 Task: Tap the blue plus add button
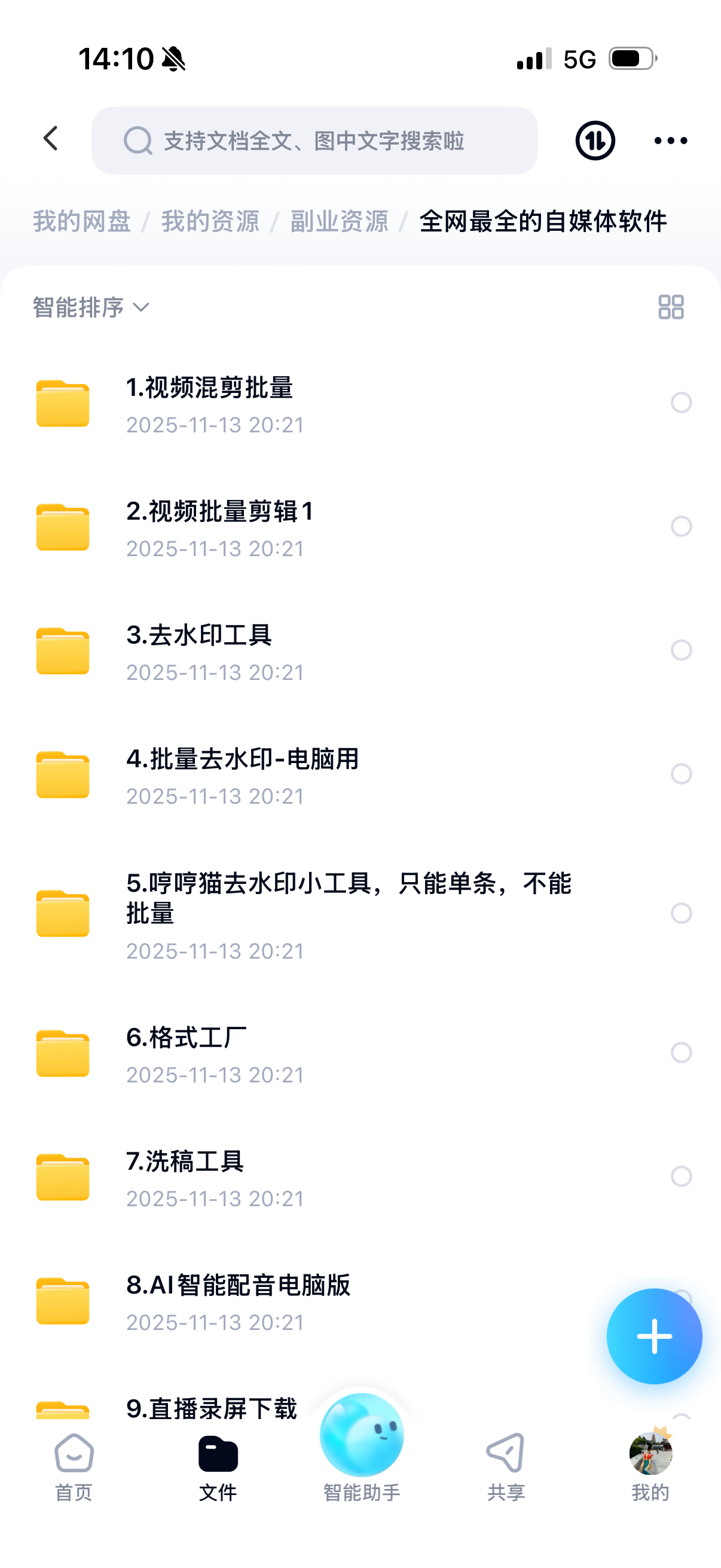pyautogui.click(x=654, y=1336)
